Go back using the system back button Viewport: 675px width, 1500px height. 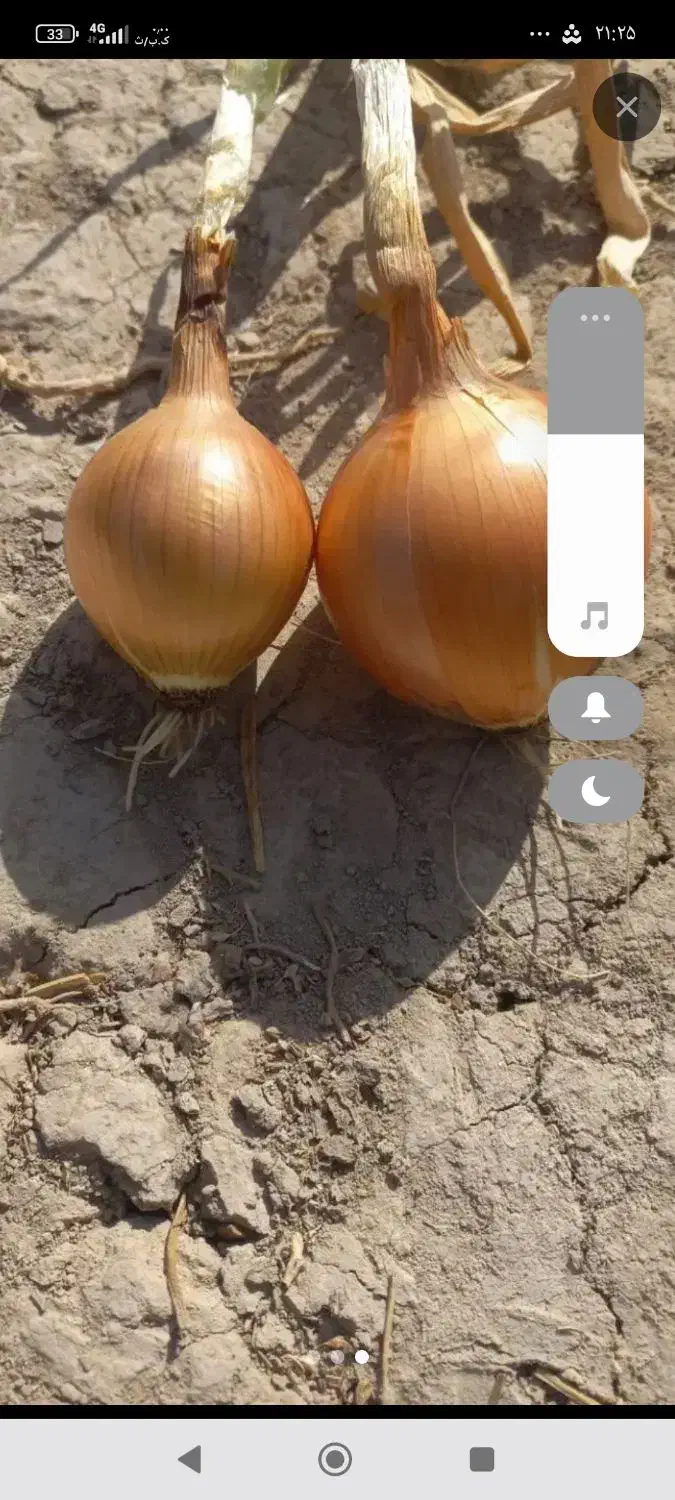point(189,1459)
